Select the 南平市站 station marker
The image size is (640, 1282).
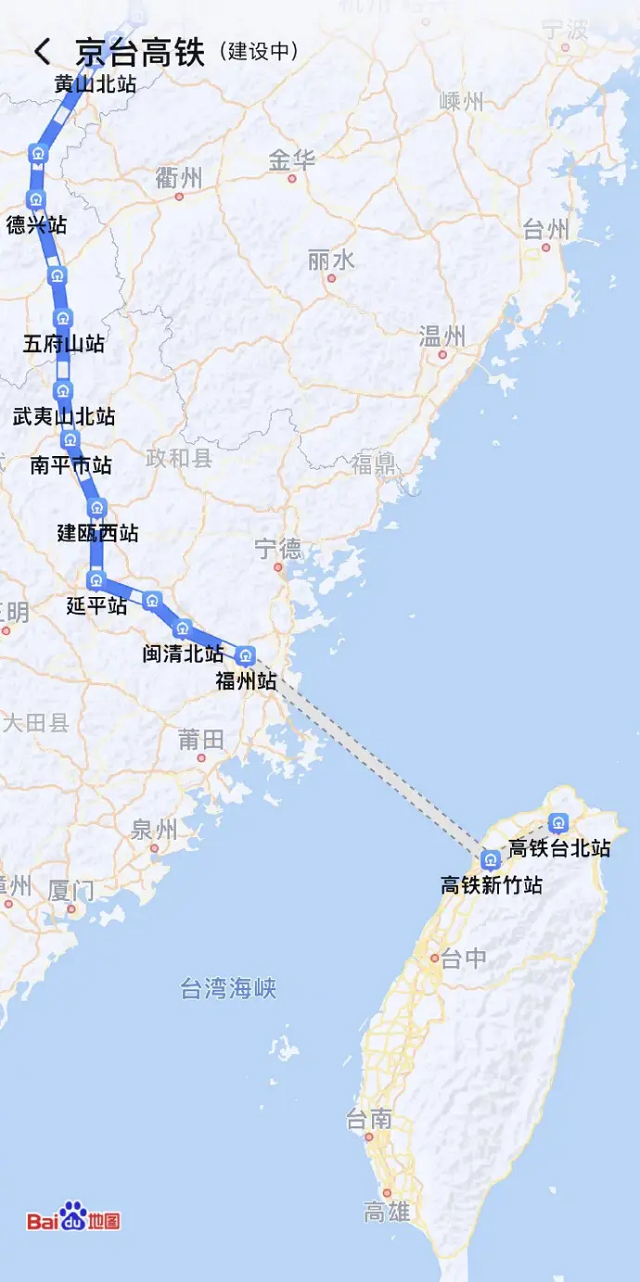tap(68, 440)
